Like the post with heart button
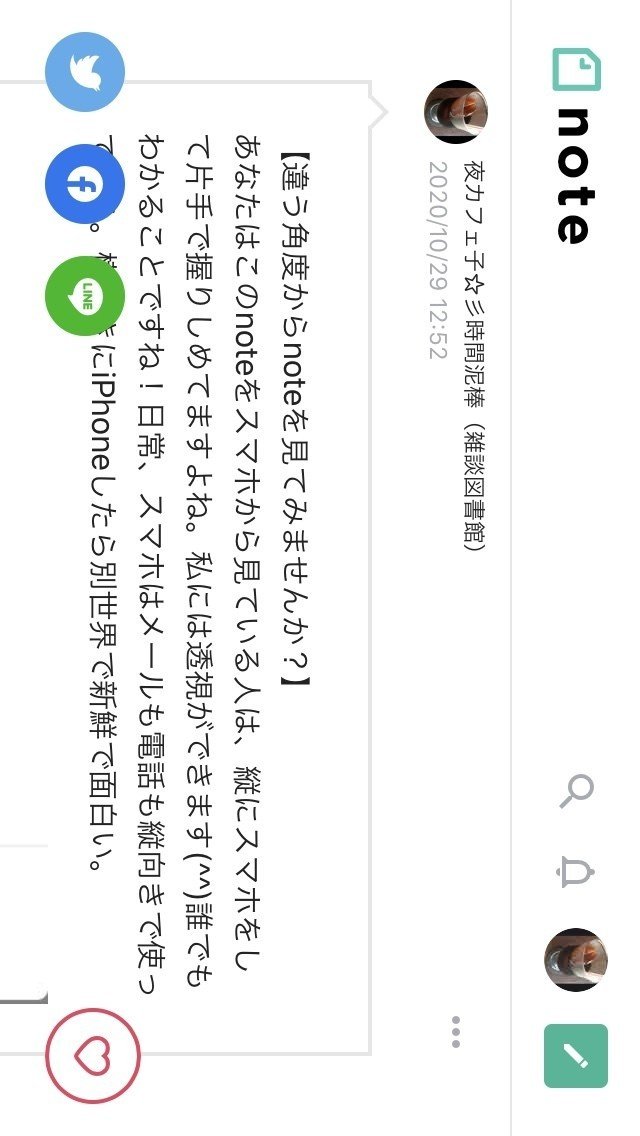Screen dimensions: 640x1136 [x=93, y=1056]
